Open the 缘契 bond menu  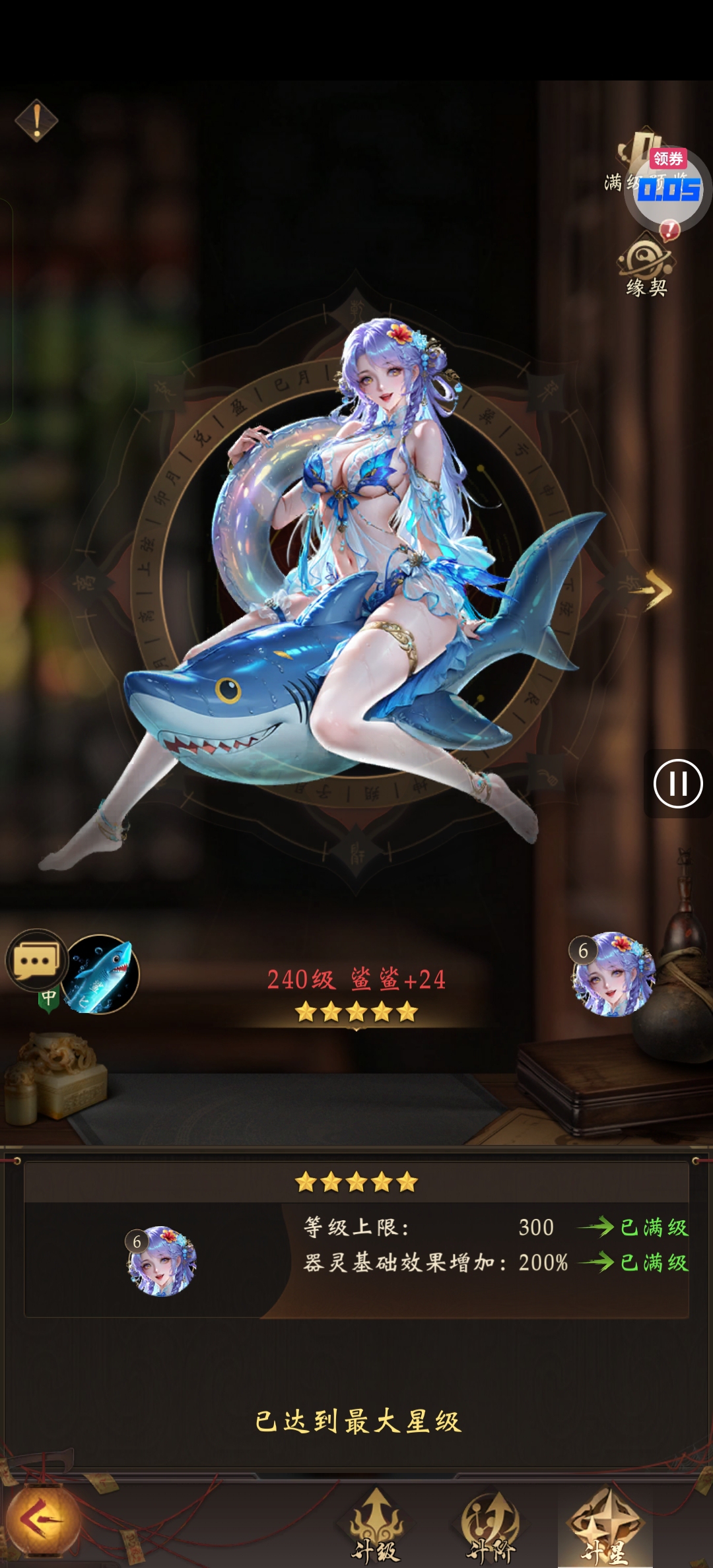pos(646,269)
